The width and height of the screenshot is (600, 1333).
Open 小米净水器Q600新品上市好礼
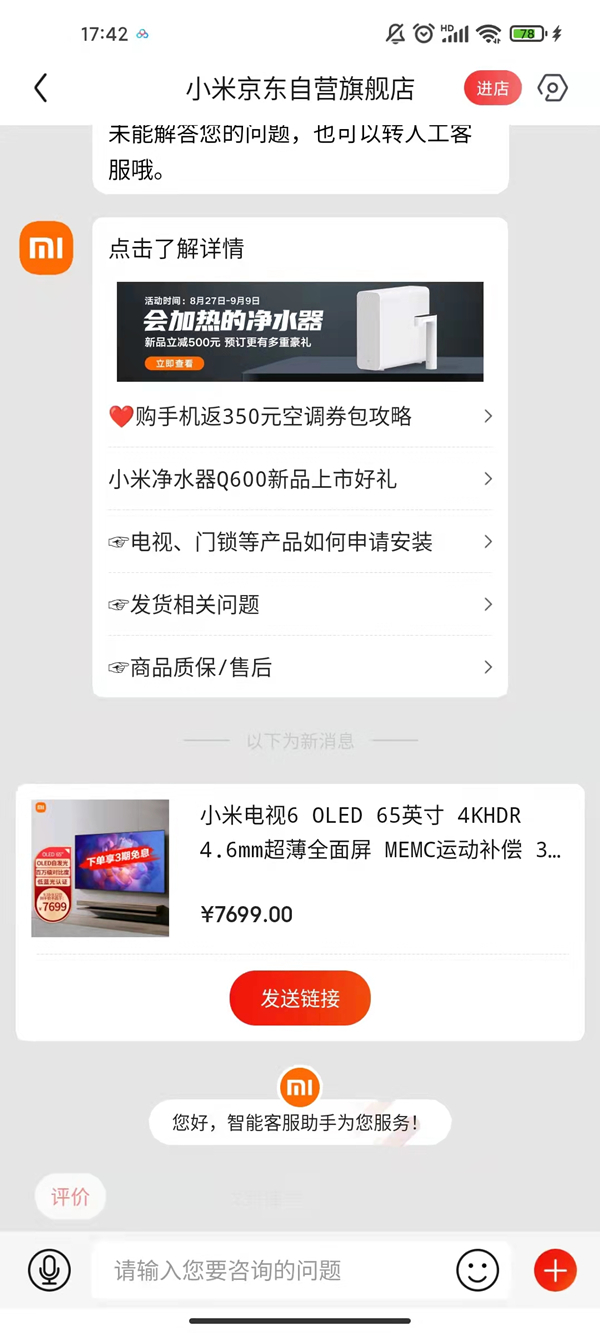pyautogui.click(x=300, y=479)
